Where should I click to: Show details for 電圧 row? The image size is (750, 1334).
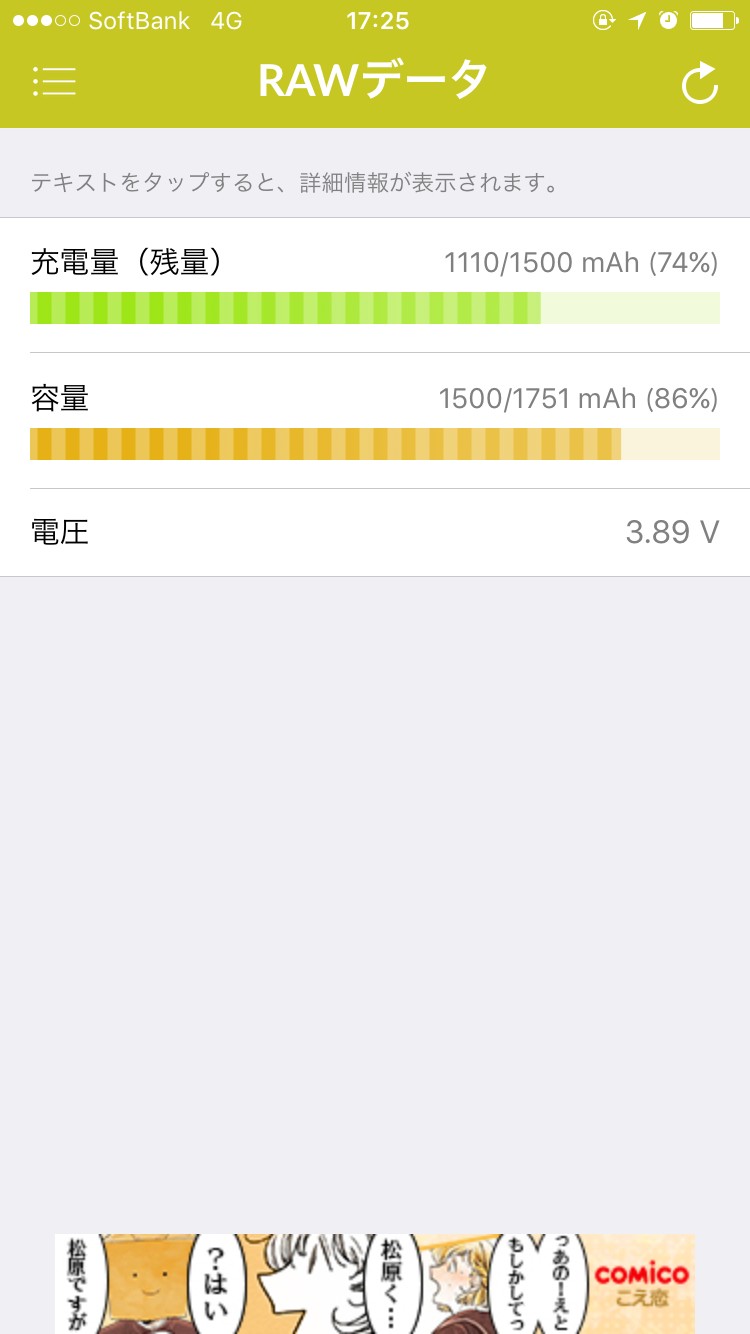(60, 532)
